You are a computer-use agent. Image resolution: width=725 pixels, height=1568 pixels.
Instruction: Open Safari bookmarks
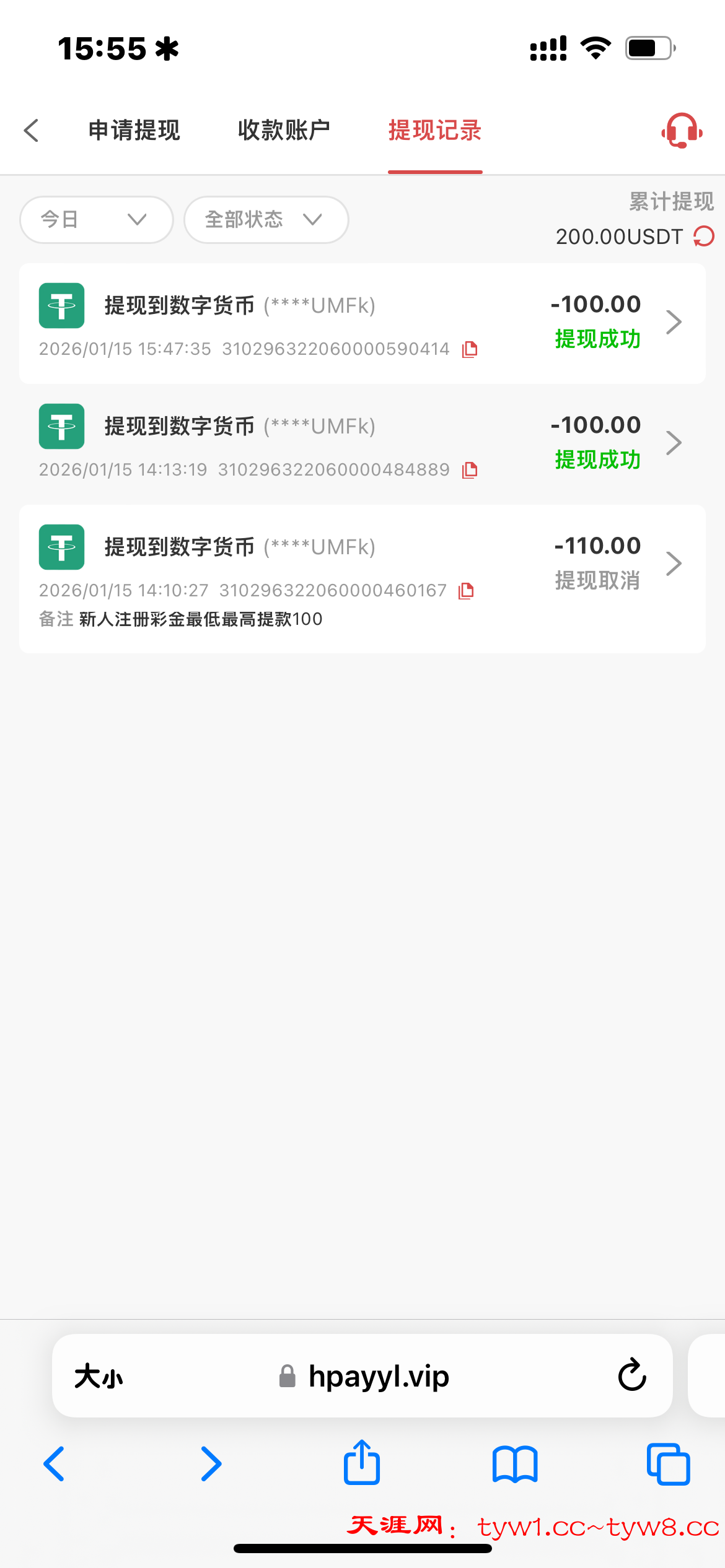coord(515,1464)
